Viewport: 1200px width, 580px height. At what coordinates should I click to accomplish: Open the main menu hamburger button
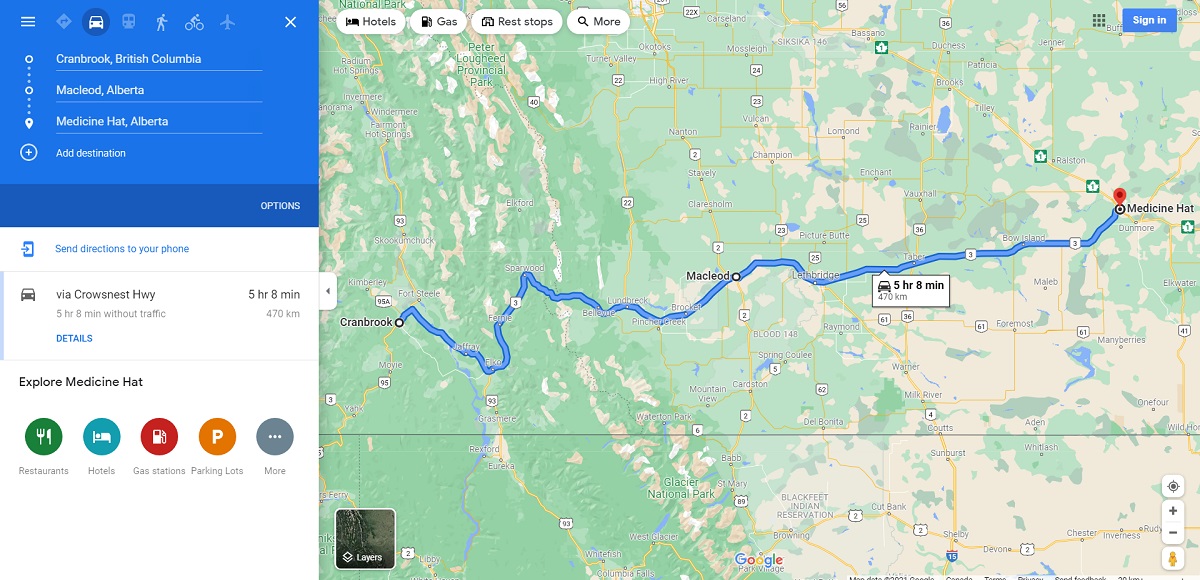click(x=28, y=22)
